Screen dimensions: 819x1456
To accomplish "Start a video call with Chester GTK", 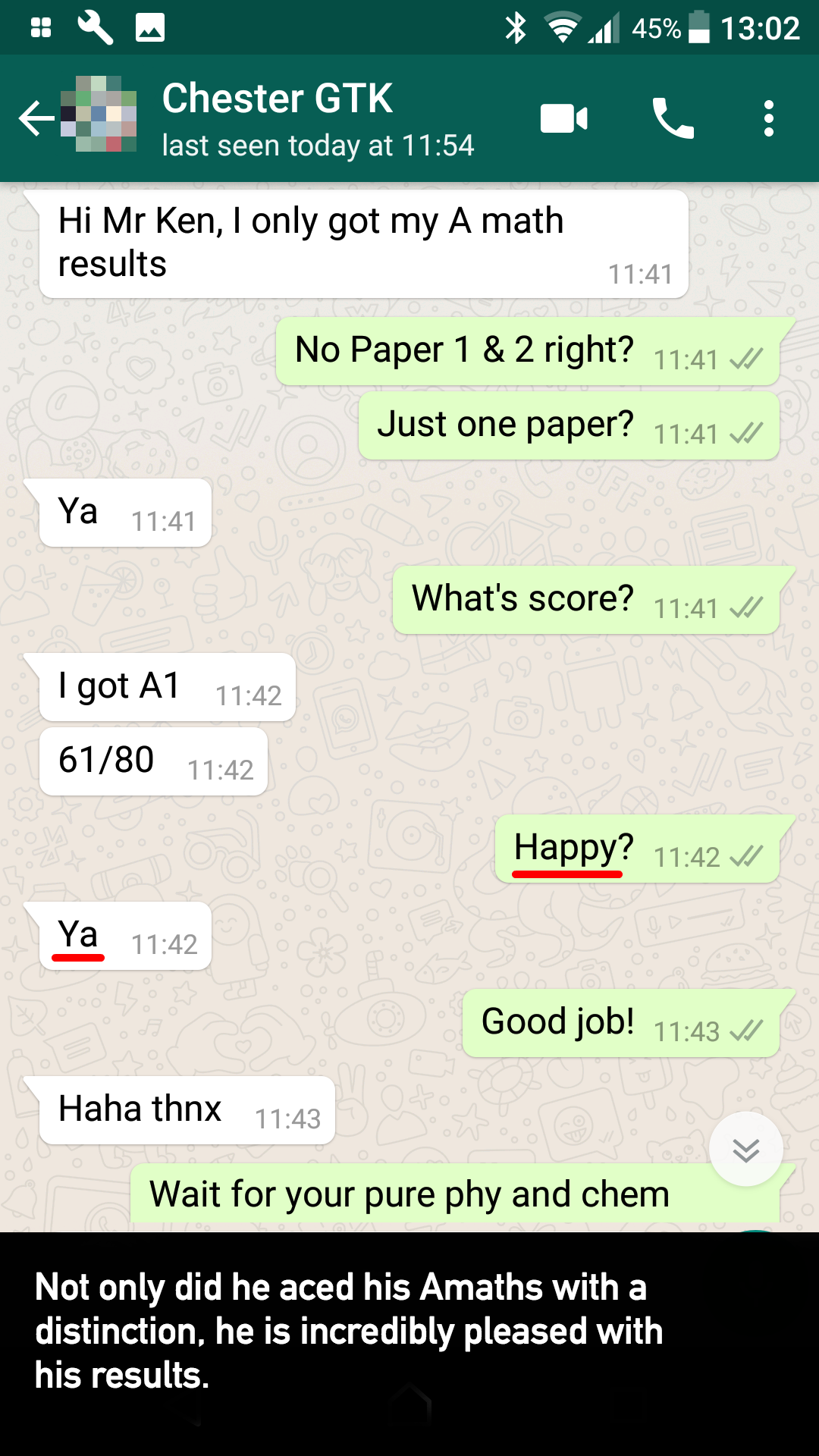I will (x=564, y=119).
